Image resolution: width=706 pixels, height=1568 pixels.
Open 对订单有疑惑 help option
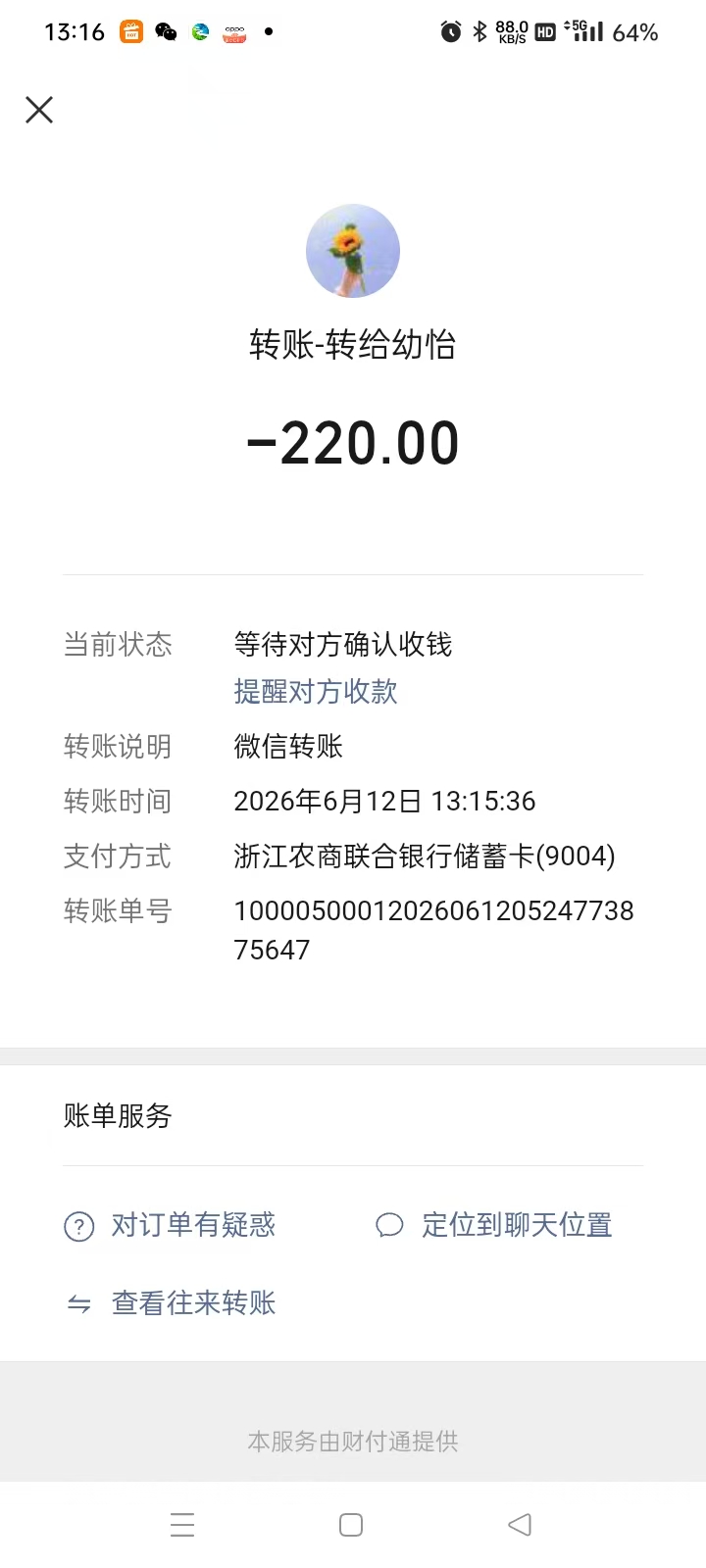(170, 1225)
